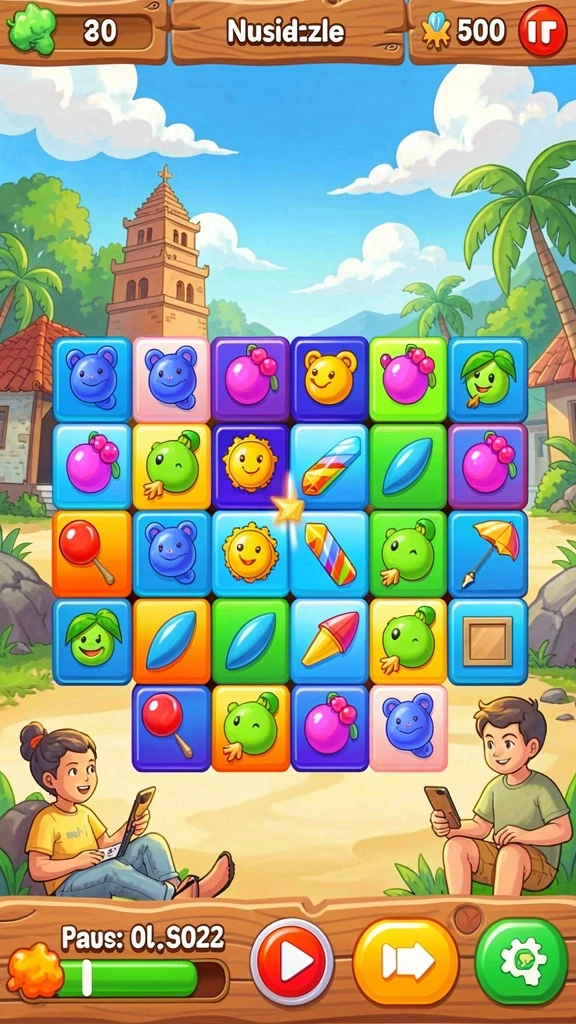
Task: Select the umbrella tile
Action: click(x=488, y=554)
